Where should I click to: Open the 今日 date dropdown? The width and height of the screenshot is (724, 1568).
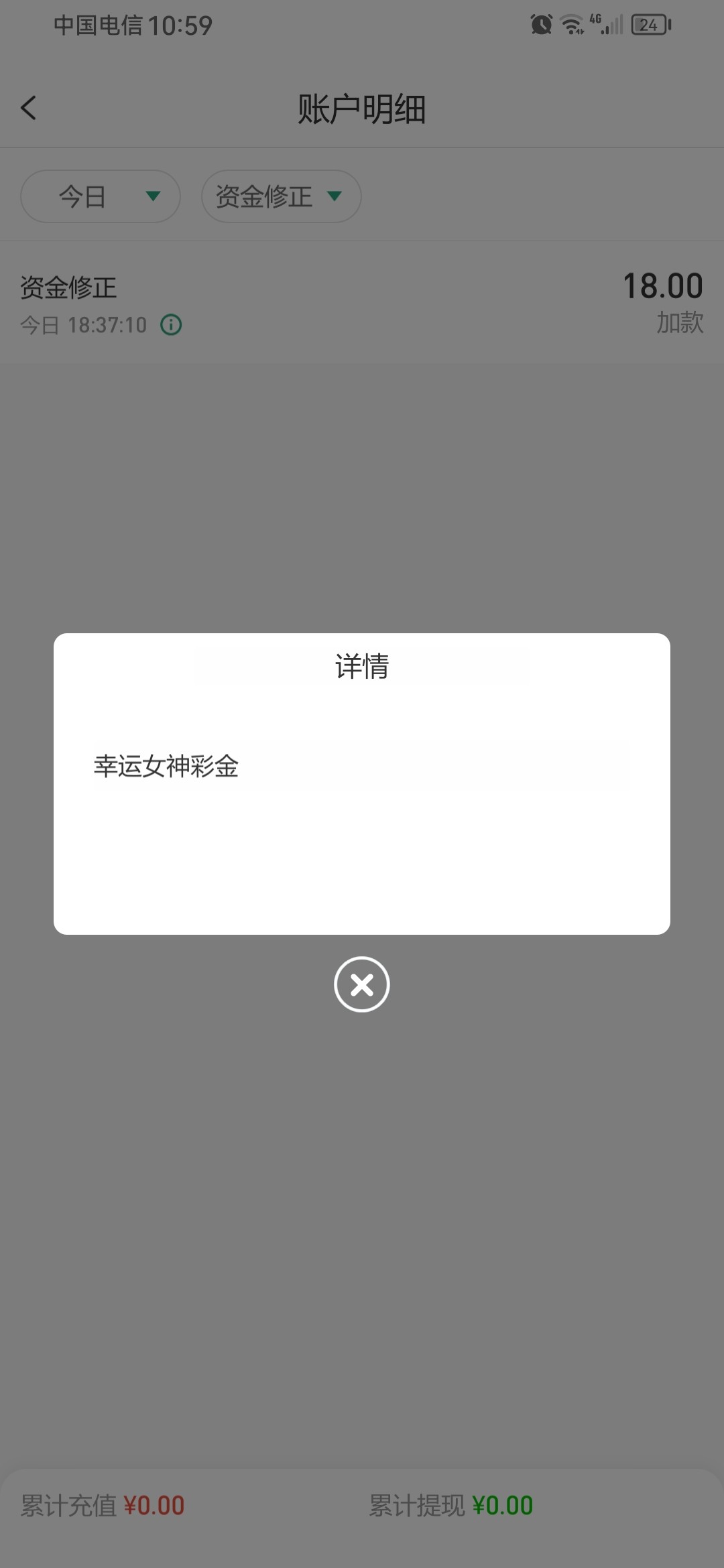tap(101, 196)
